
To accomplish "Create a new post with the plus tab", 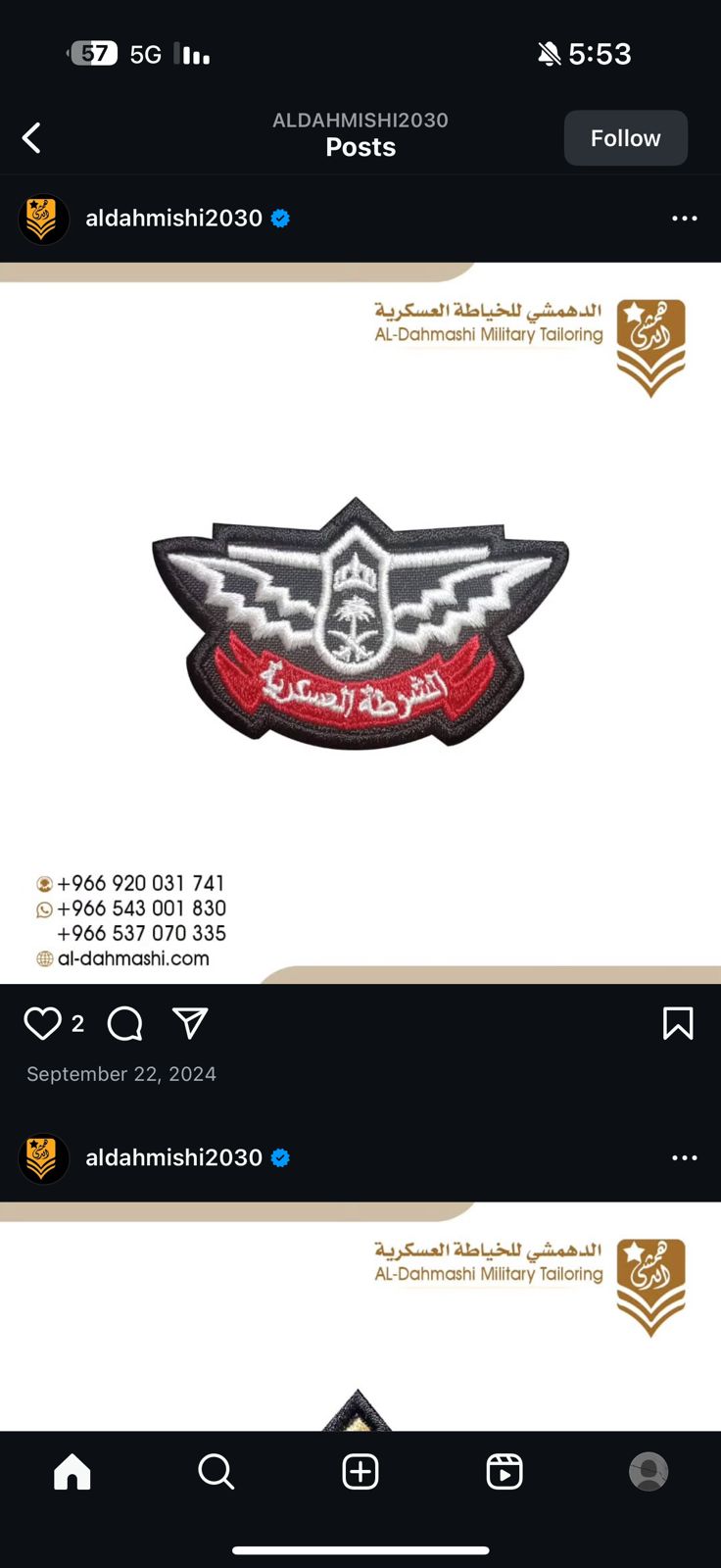I will pyautogui.click(x=360, y=1471).
